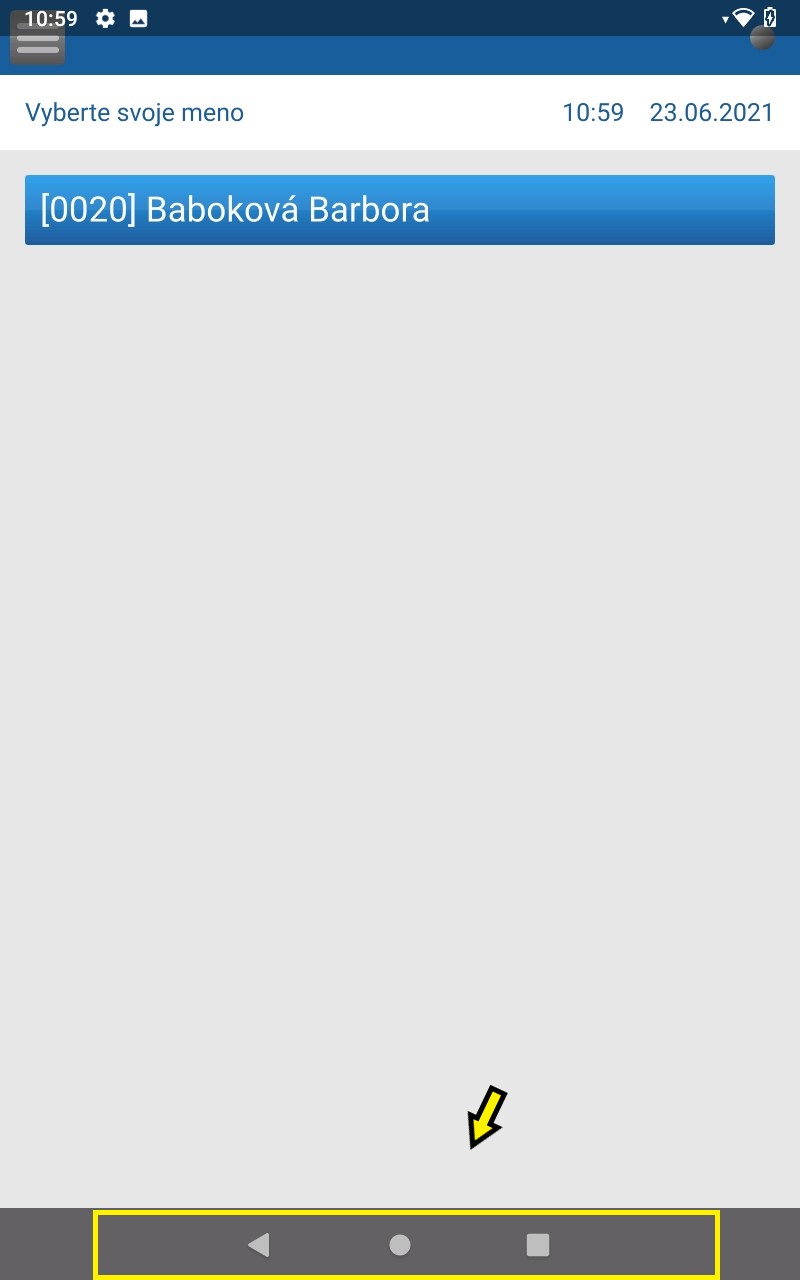The width and height of the screenshot is (800, 1280).
Task: Open the hamburger menu
Action: point(38,38)
